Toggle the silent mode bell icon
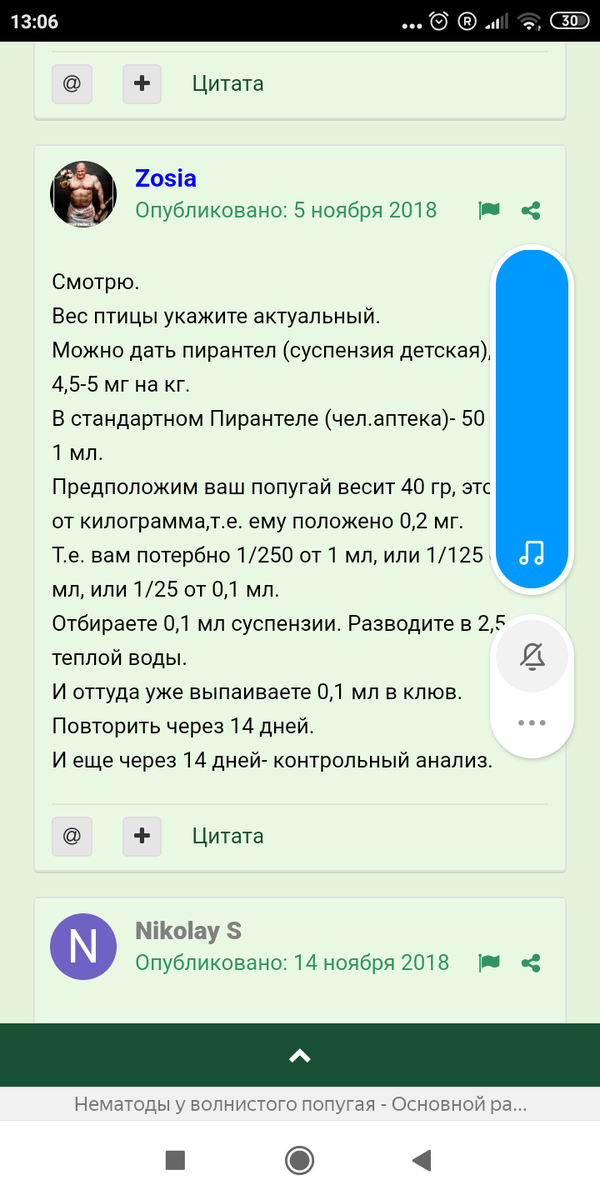This screenshot has height=1200, width=600. 532,656
